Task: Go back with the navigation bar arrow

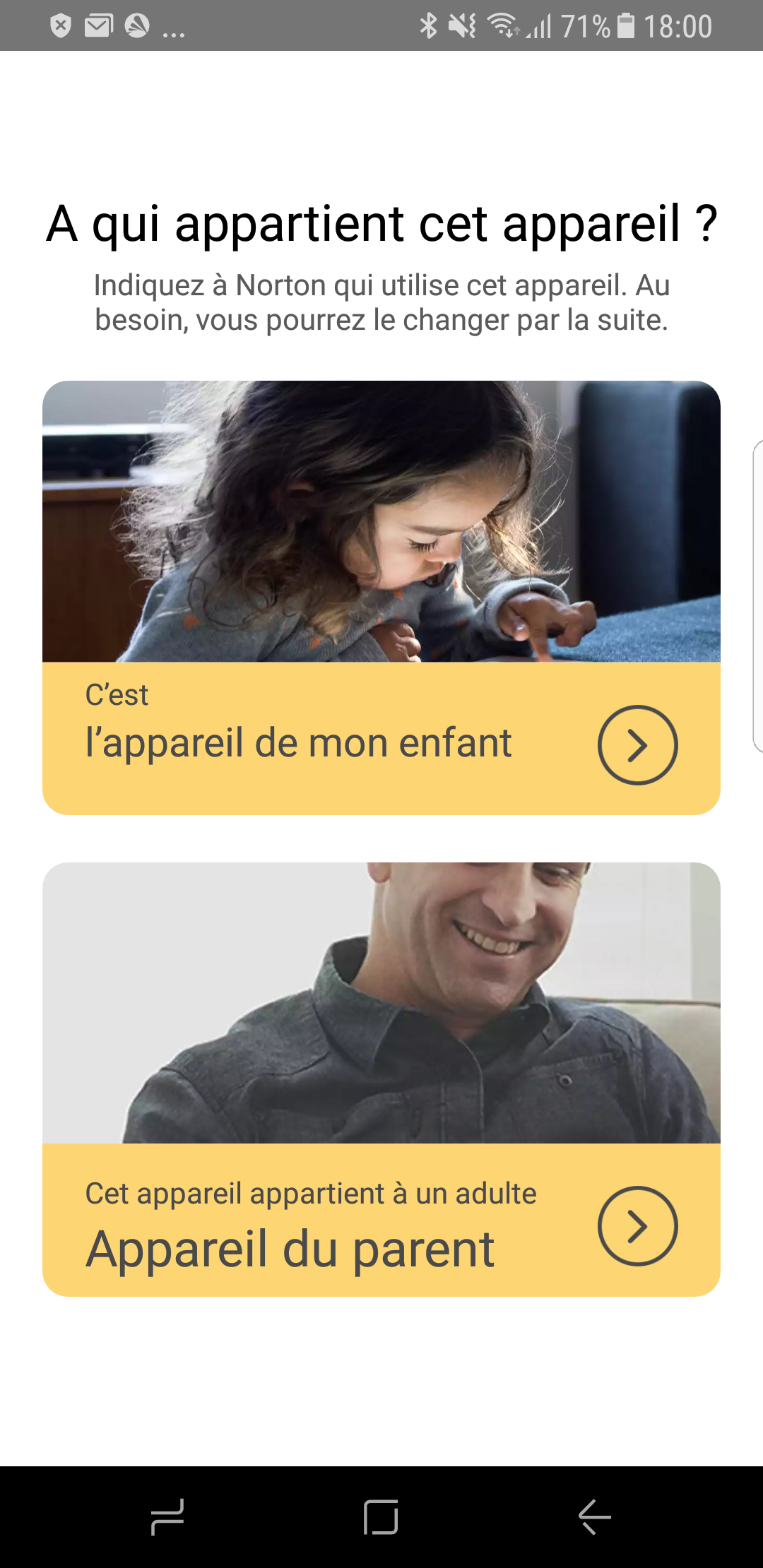Action: [595, 1517]
